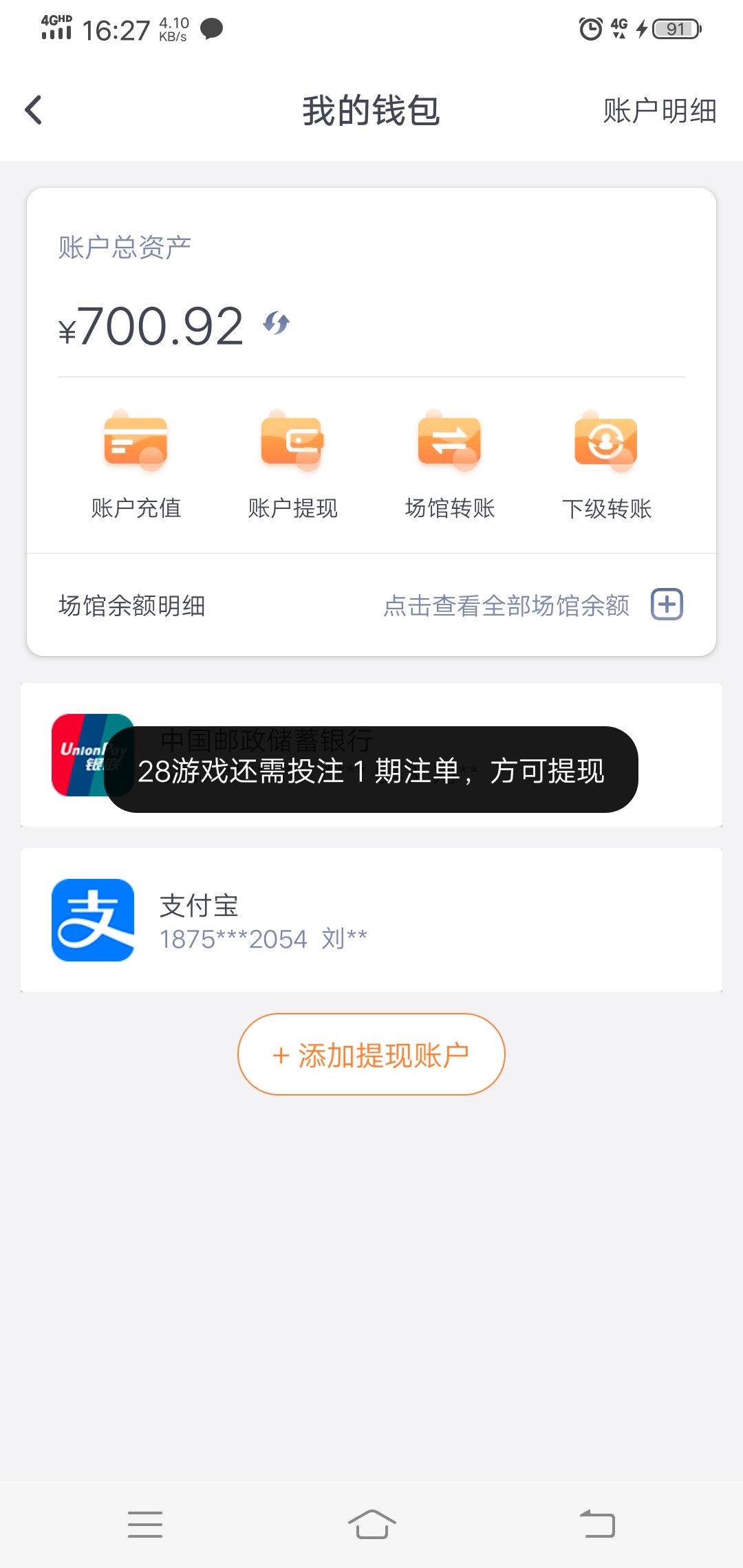The height and width of the screenshot is (1568, 743).
Task: Open the system recent apps menu
Action: point(145,1524)
